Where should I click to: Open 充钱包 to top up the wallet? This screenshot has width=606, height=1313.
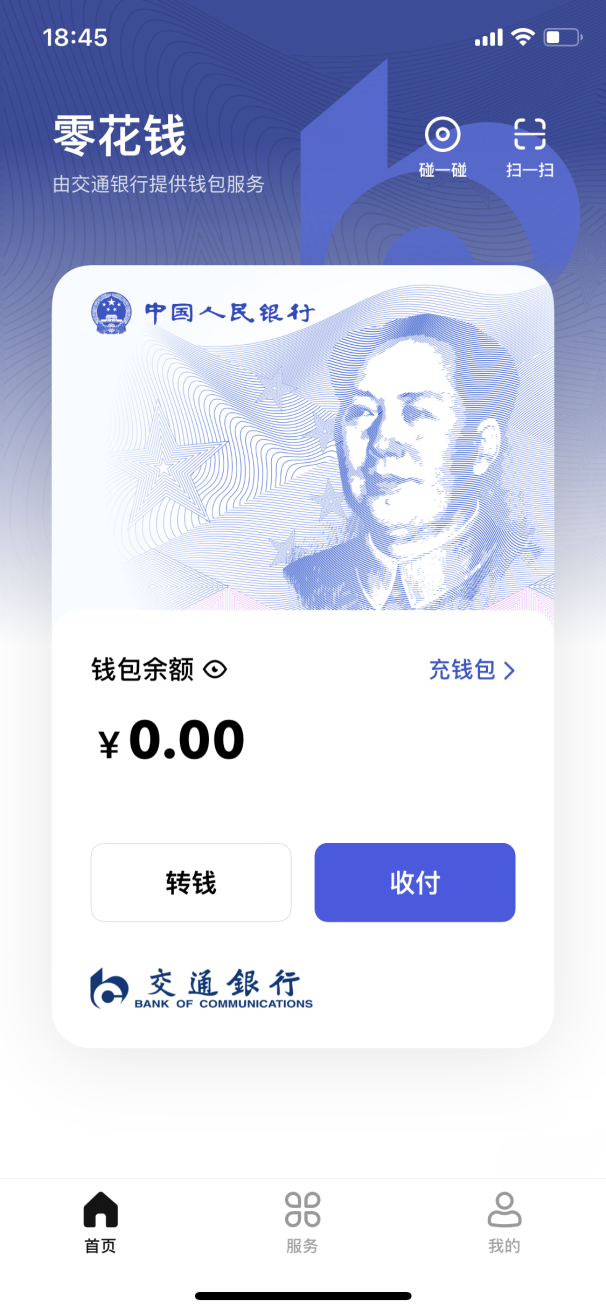[472, 670]
